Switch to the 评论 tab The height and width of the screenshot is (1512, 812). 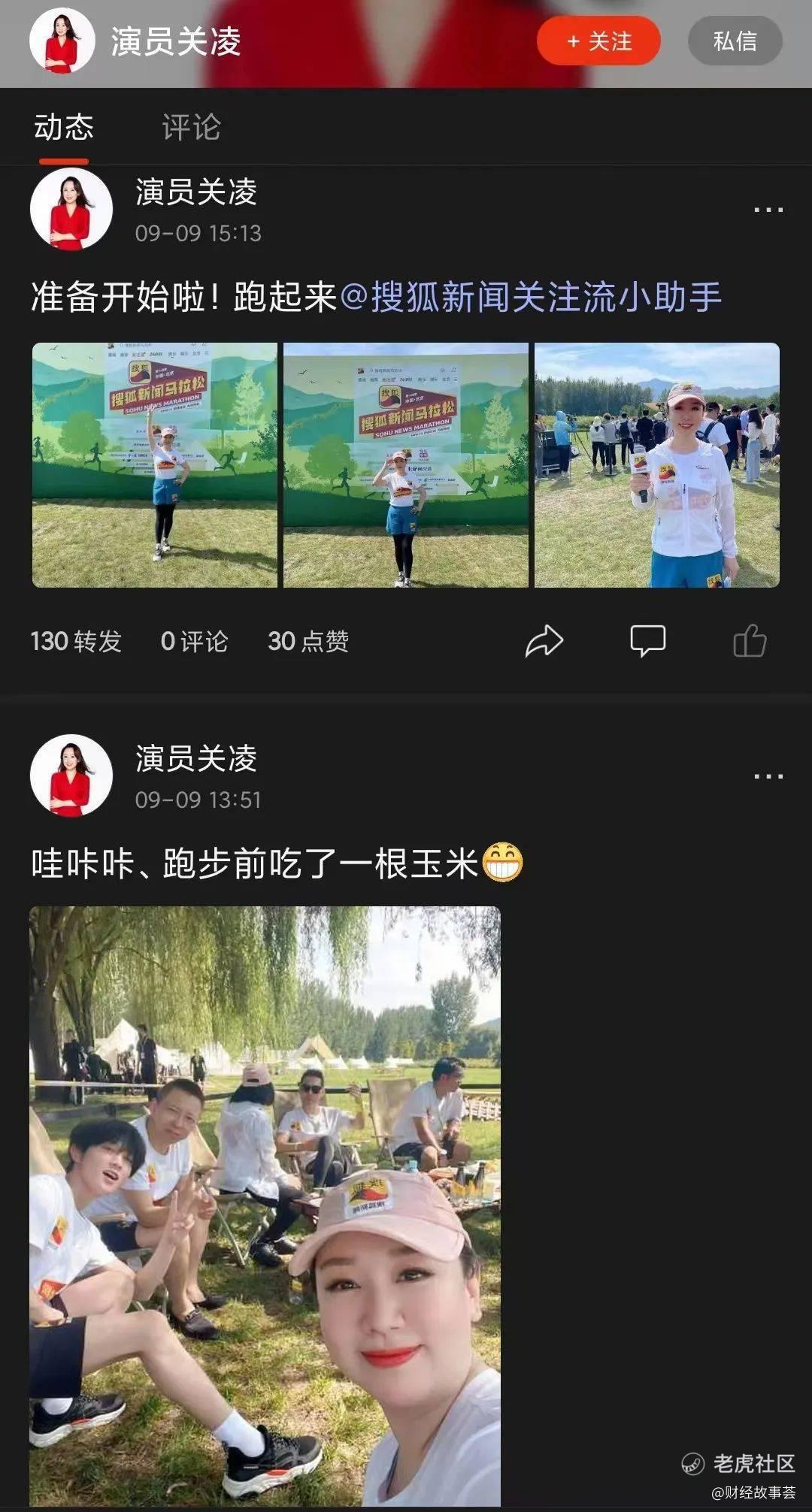click(191, 127)
